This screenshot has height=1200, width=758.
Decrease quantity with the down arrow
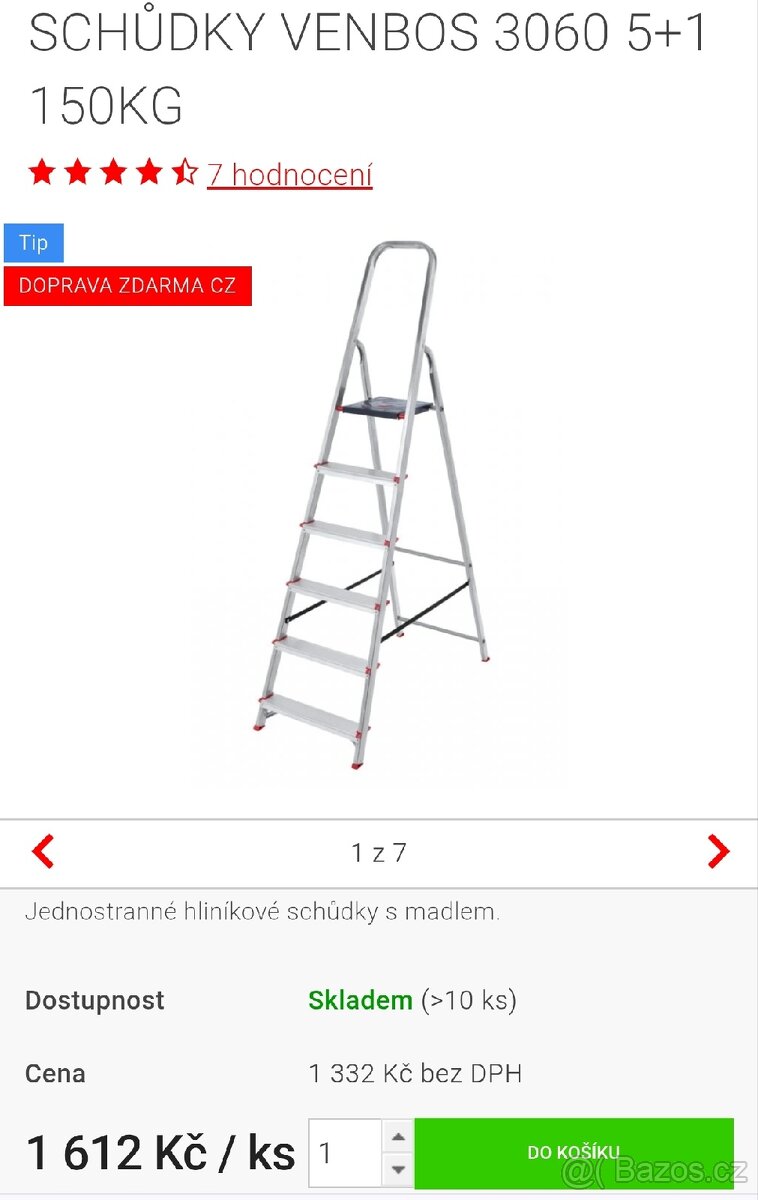point(398,1169)
